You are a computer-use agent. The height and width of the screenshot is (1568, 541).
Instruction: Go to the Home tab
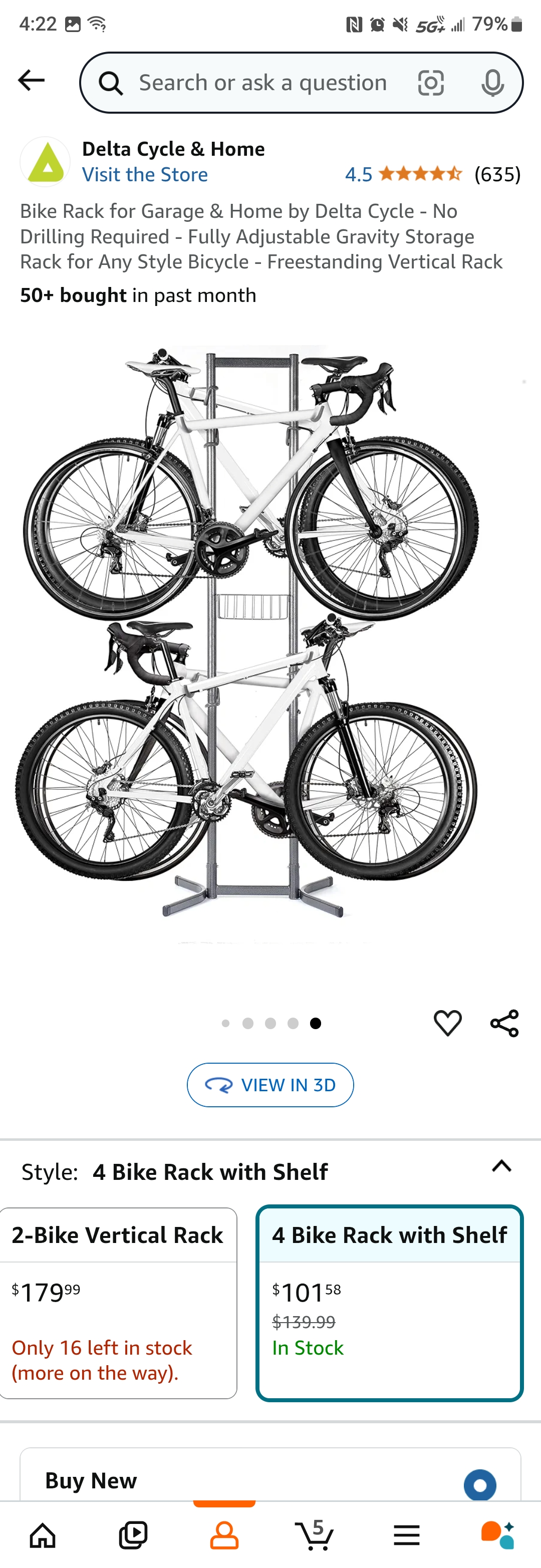click(43, 1534)
